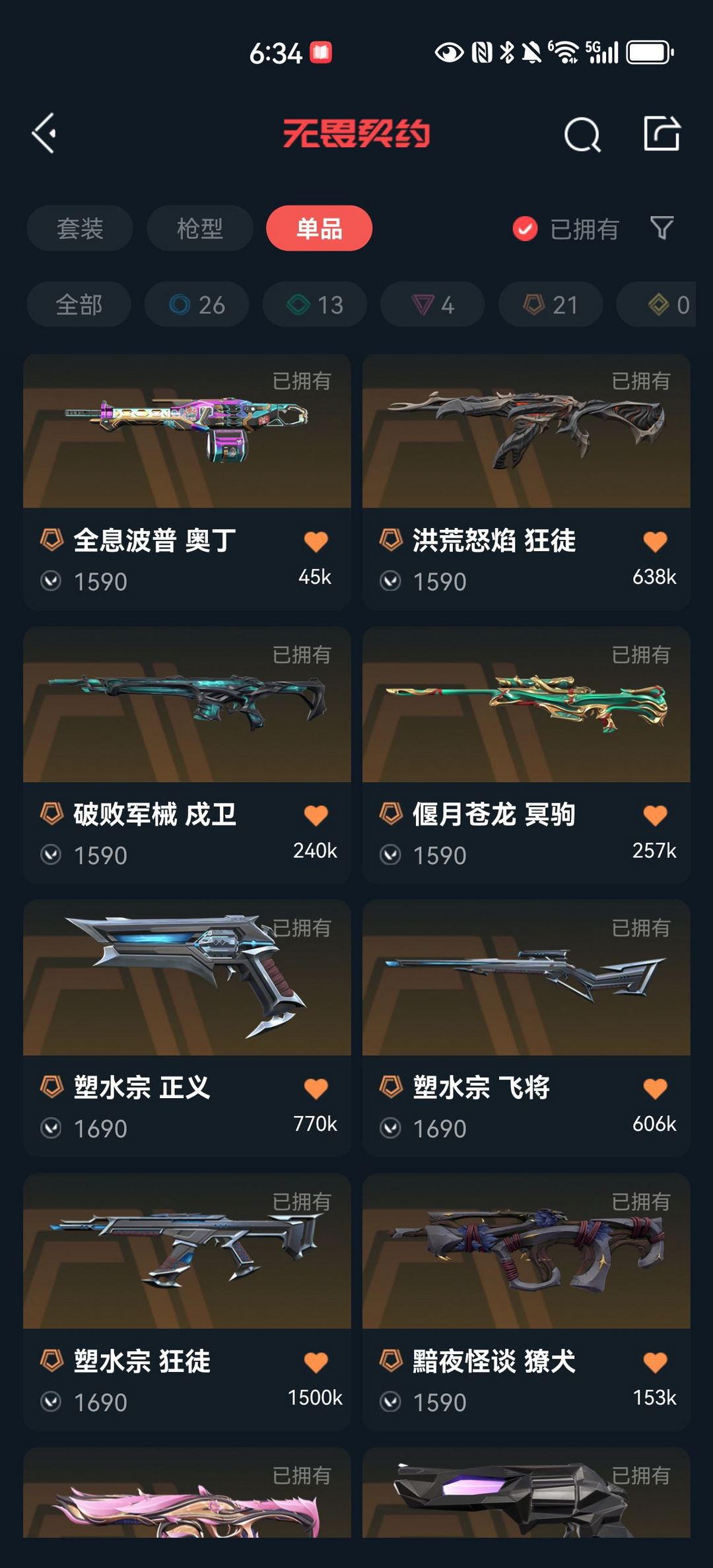Select the 全部 rarity chip

79,304
